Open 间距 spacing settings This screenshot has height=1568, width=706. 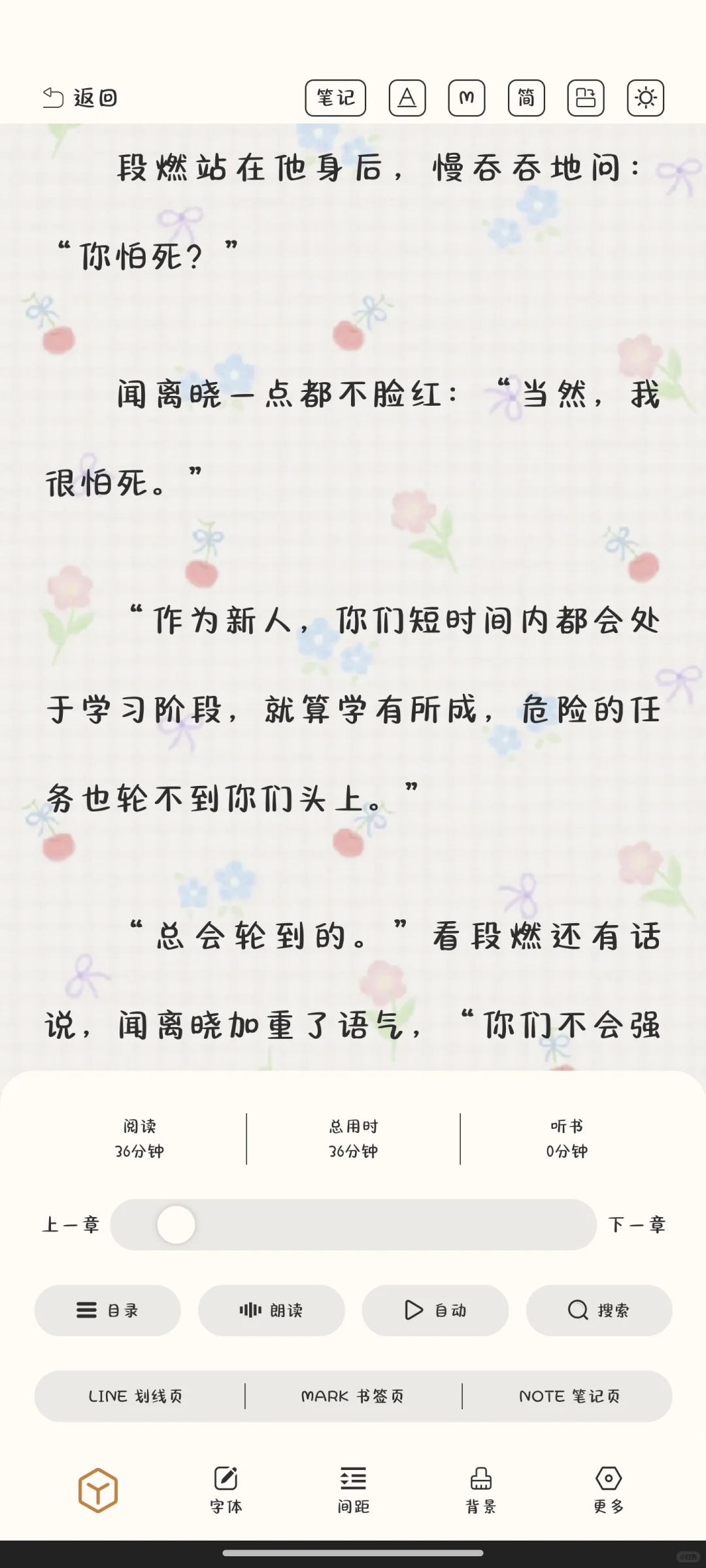[353, 1490]
